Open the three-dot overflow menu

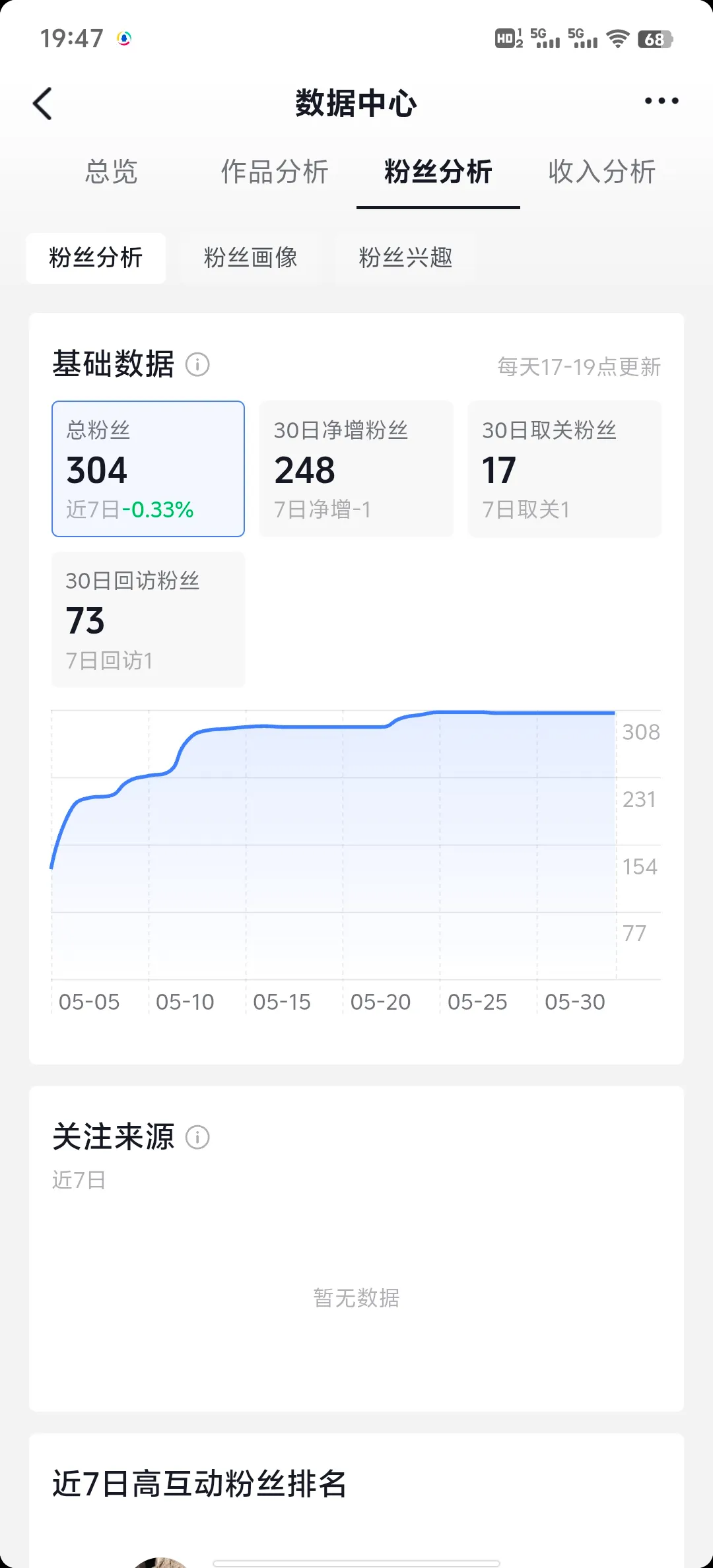662,101
